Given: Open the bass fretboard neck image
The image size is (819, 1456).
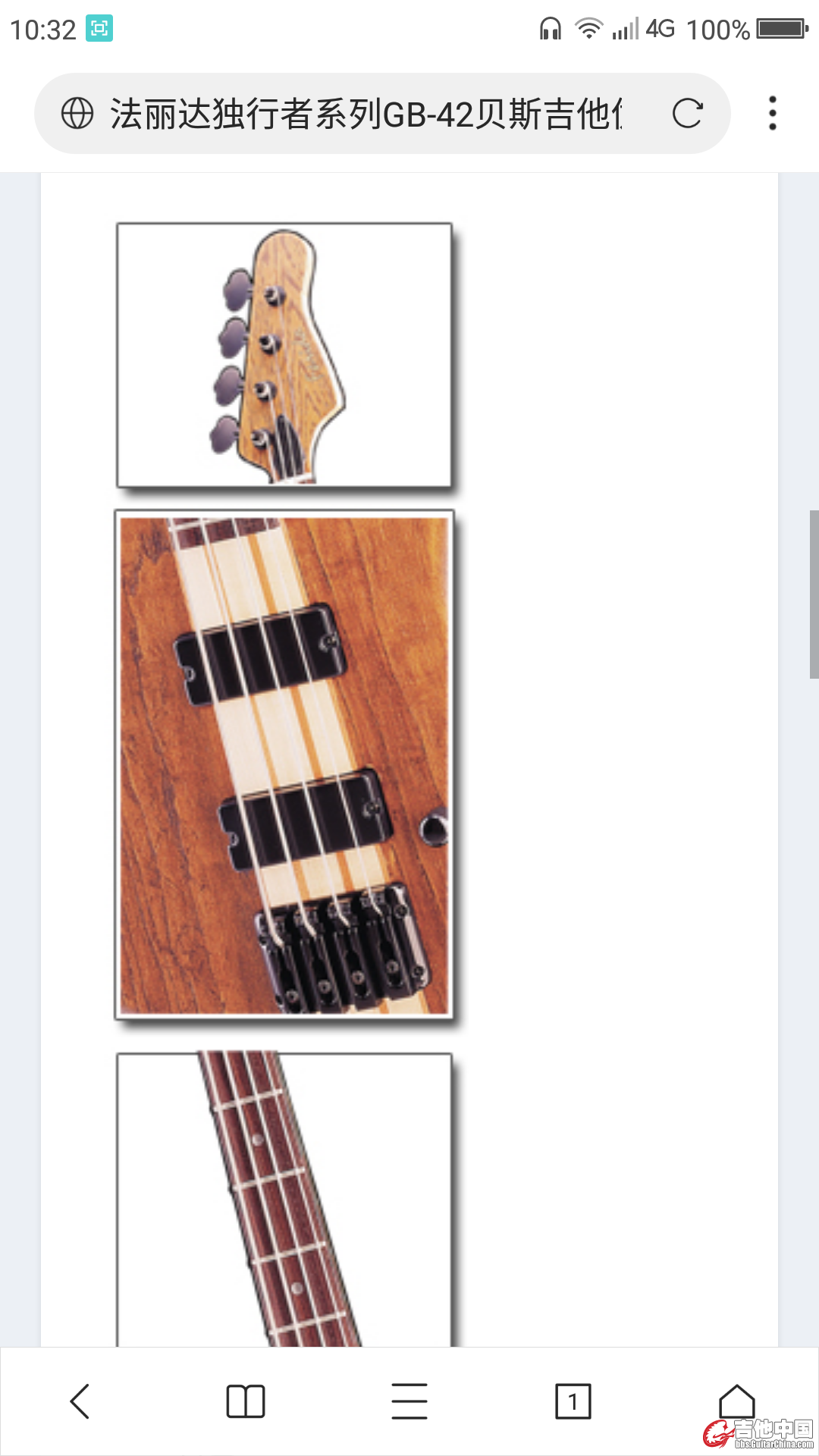Looking at the screenshot, I should pyautogui.click(x=284, y=1198).
